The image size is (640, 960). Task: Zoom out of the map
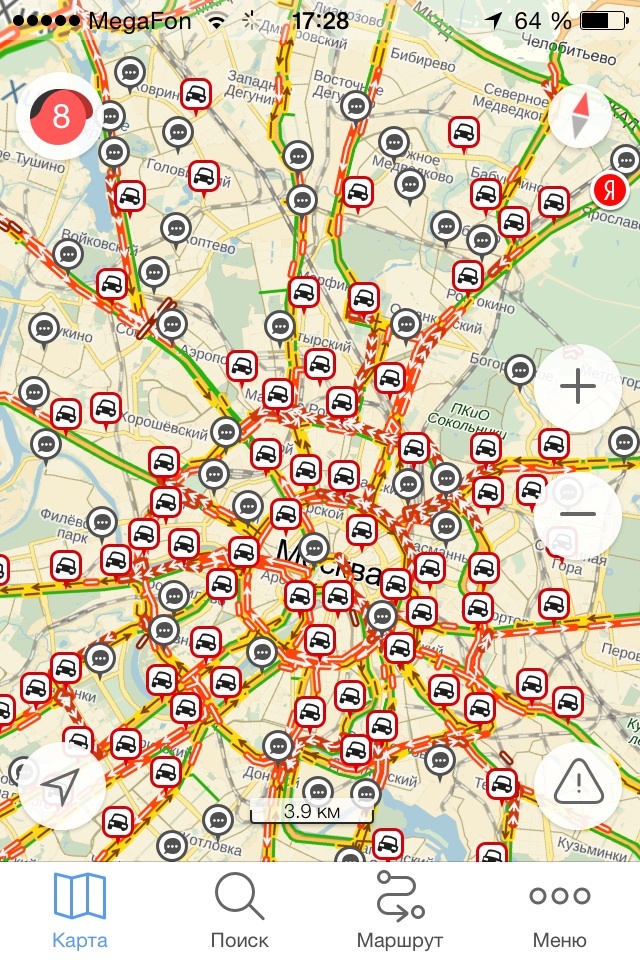[579, 514]
